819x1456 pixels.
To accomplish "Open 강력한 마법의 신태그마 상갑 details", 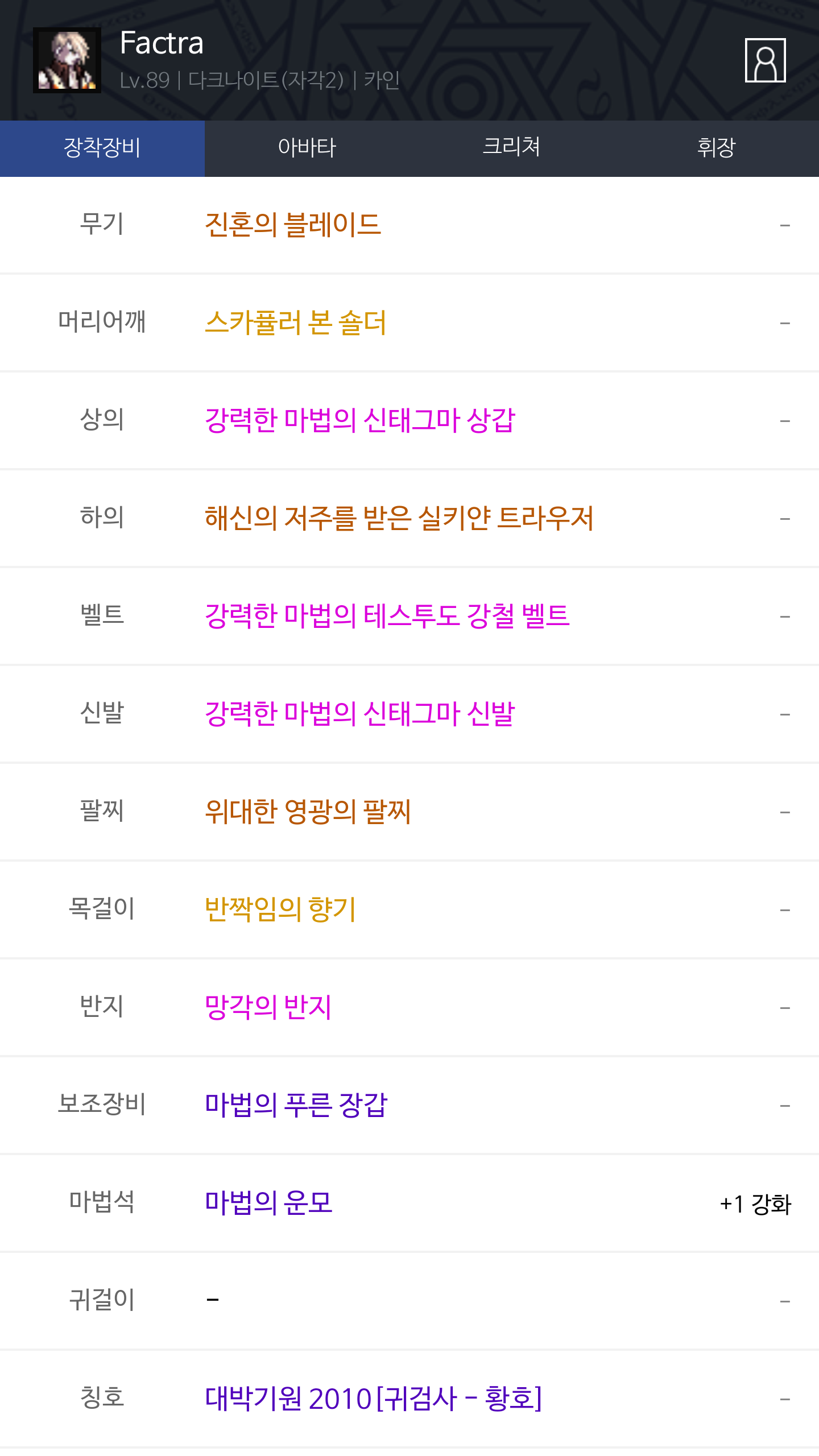I will [x=359, y=420].
